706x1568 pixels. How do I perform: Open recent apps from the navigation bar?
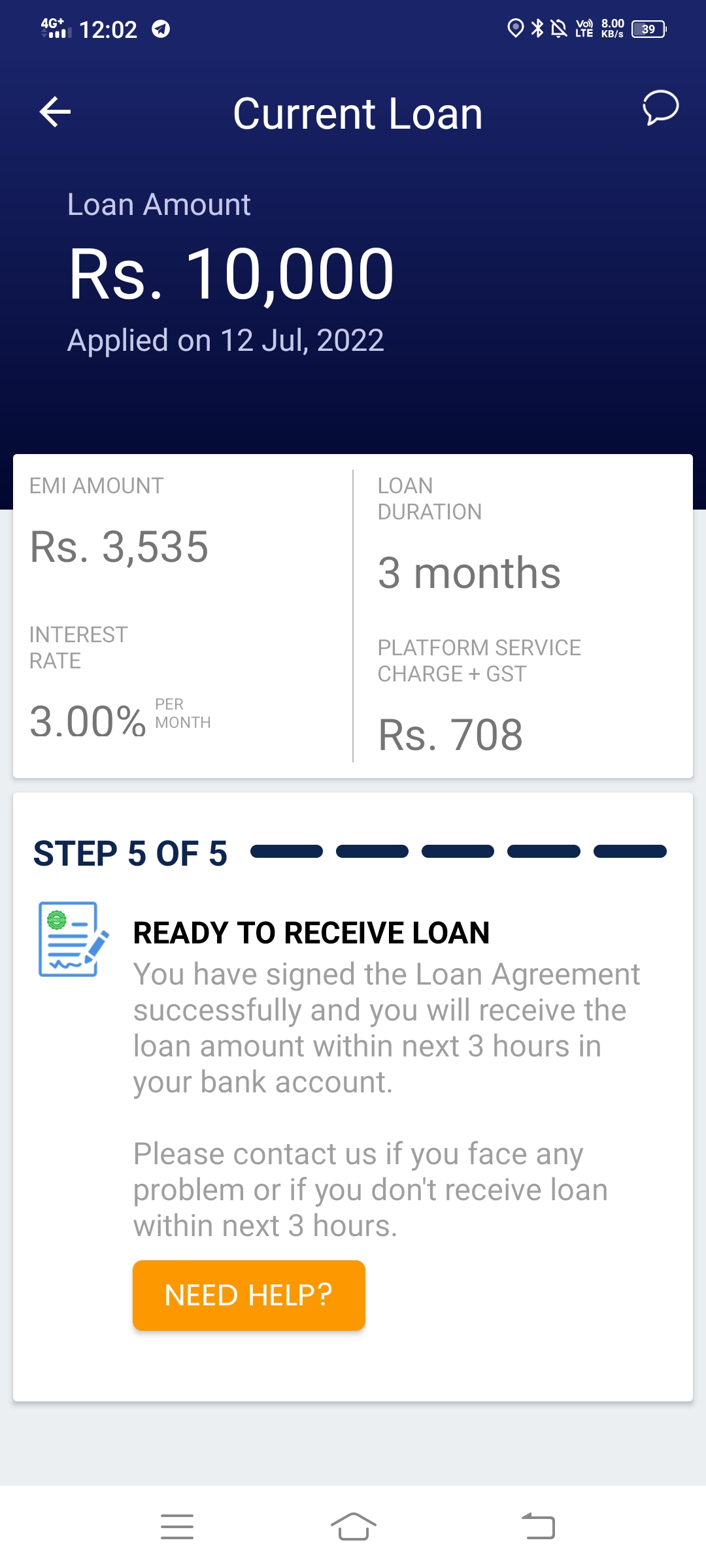click(x=177, y=1526)
